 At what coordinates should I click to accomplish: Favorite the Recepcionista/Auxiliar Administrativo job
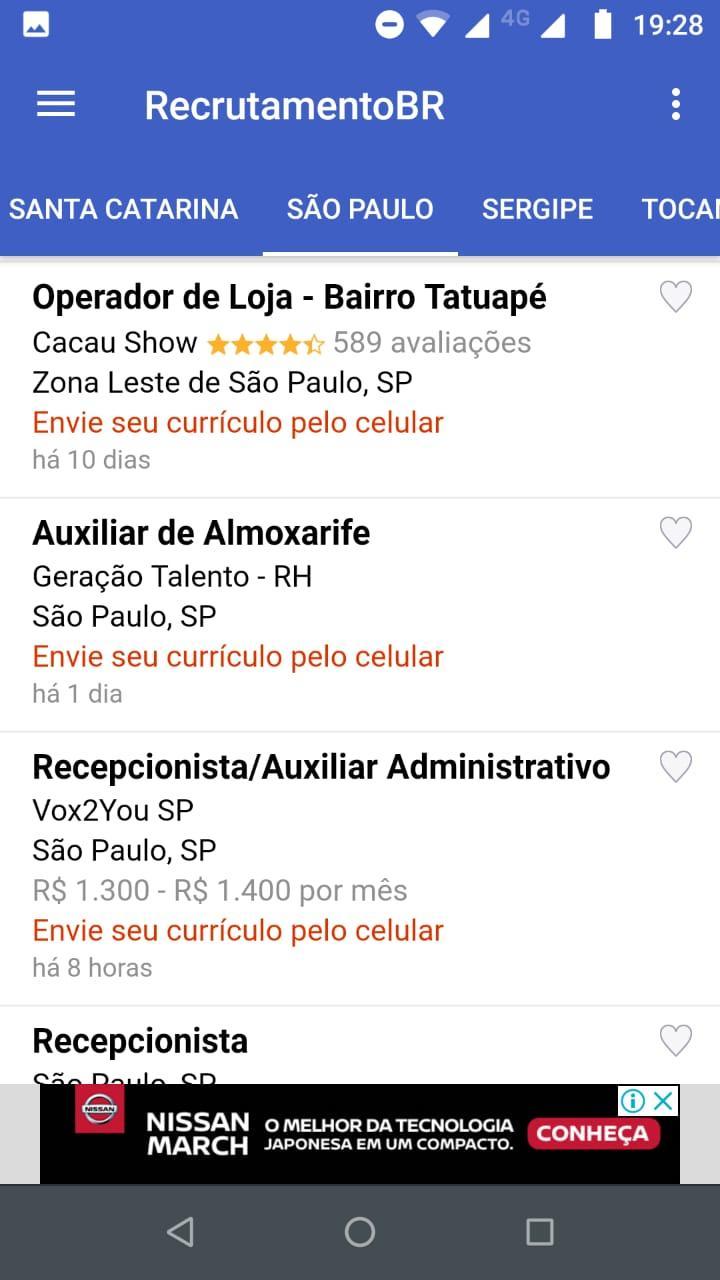[x=676, y=767]
